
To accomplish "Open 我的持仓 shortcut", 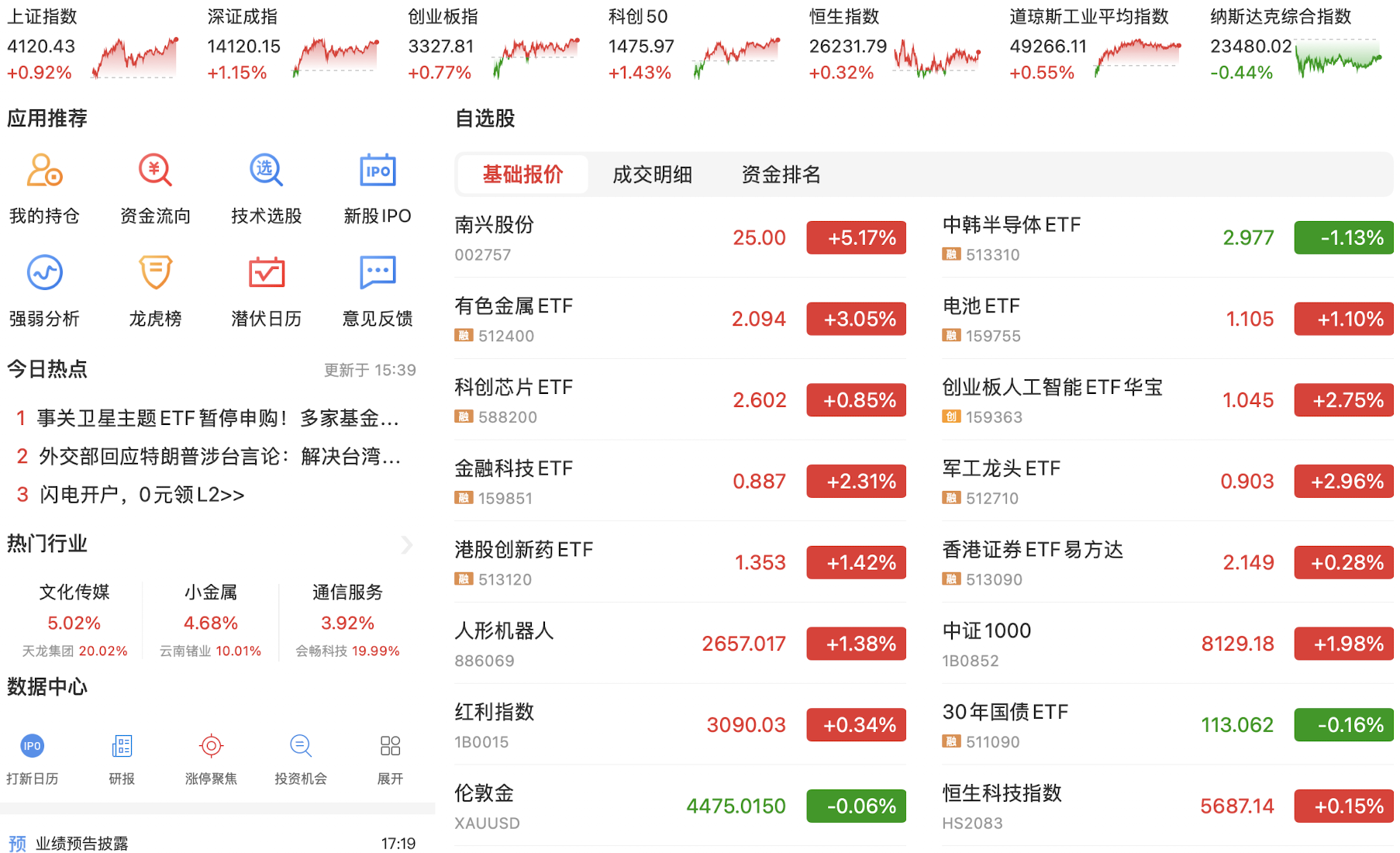I will (x=44, y=188).
